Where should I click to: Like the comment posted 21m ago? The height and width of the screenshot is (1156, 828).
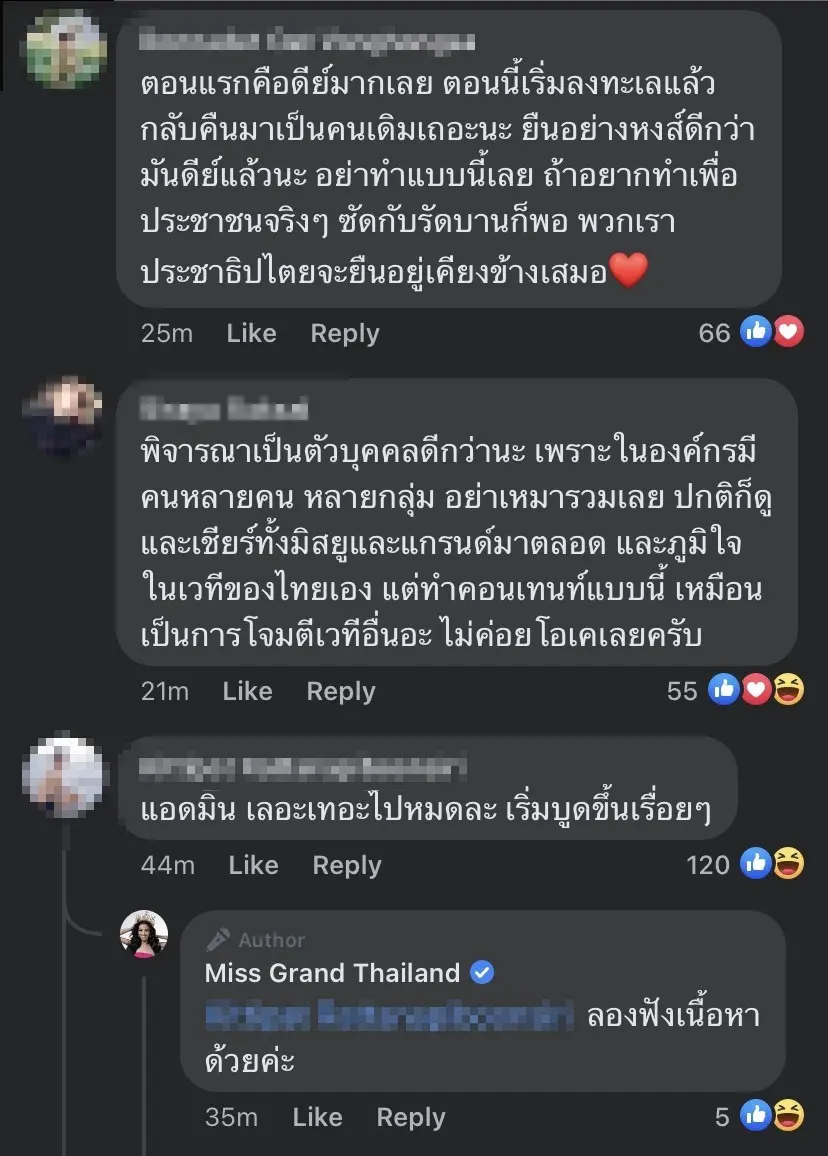point(247,691)
